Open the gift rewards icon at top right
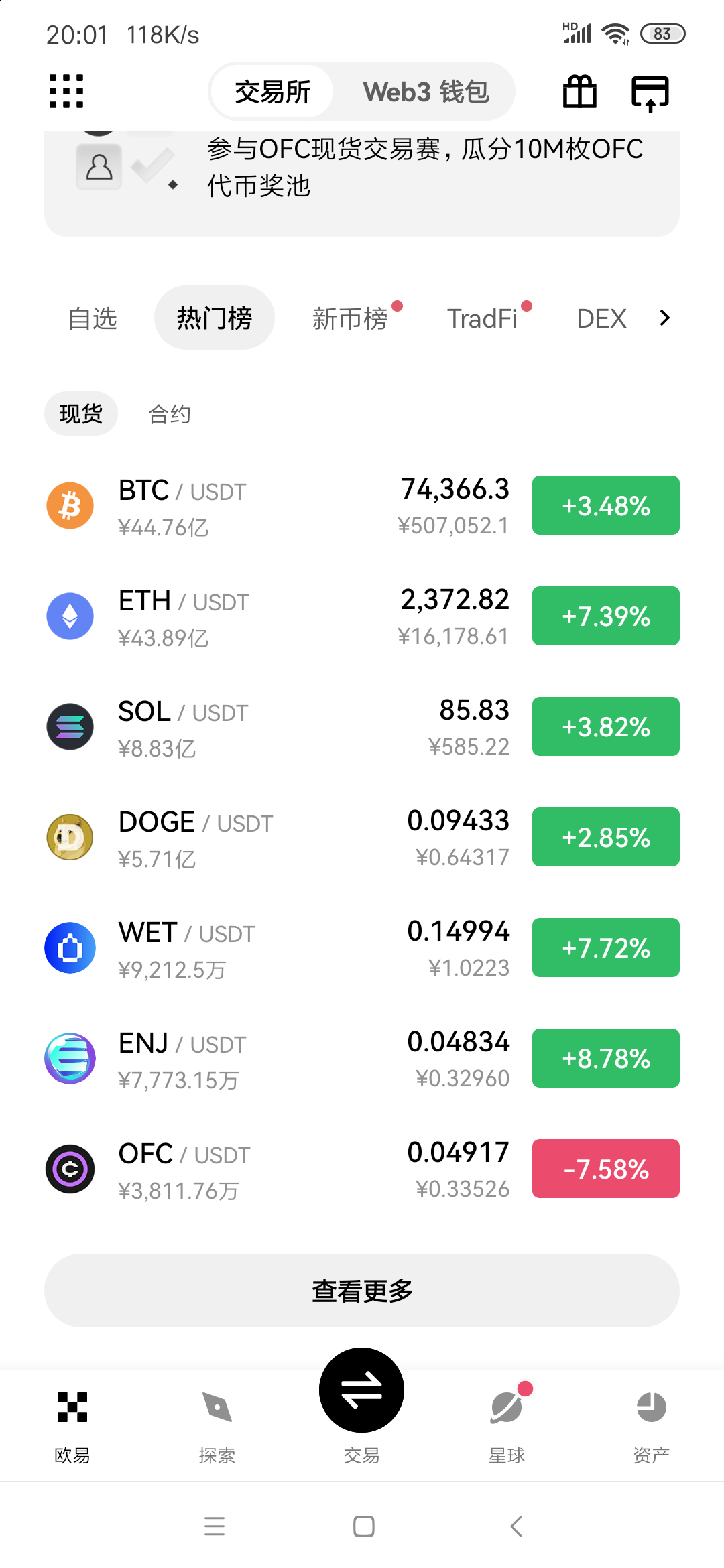This screenshot has height=1568, width=724. (579, 92)
